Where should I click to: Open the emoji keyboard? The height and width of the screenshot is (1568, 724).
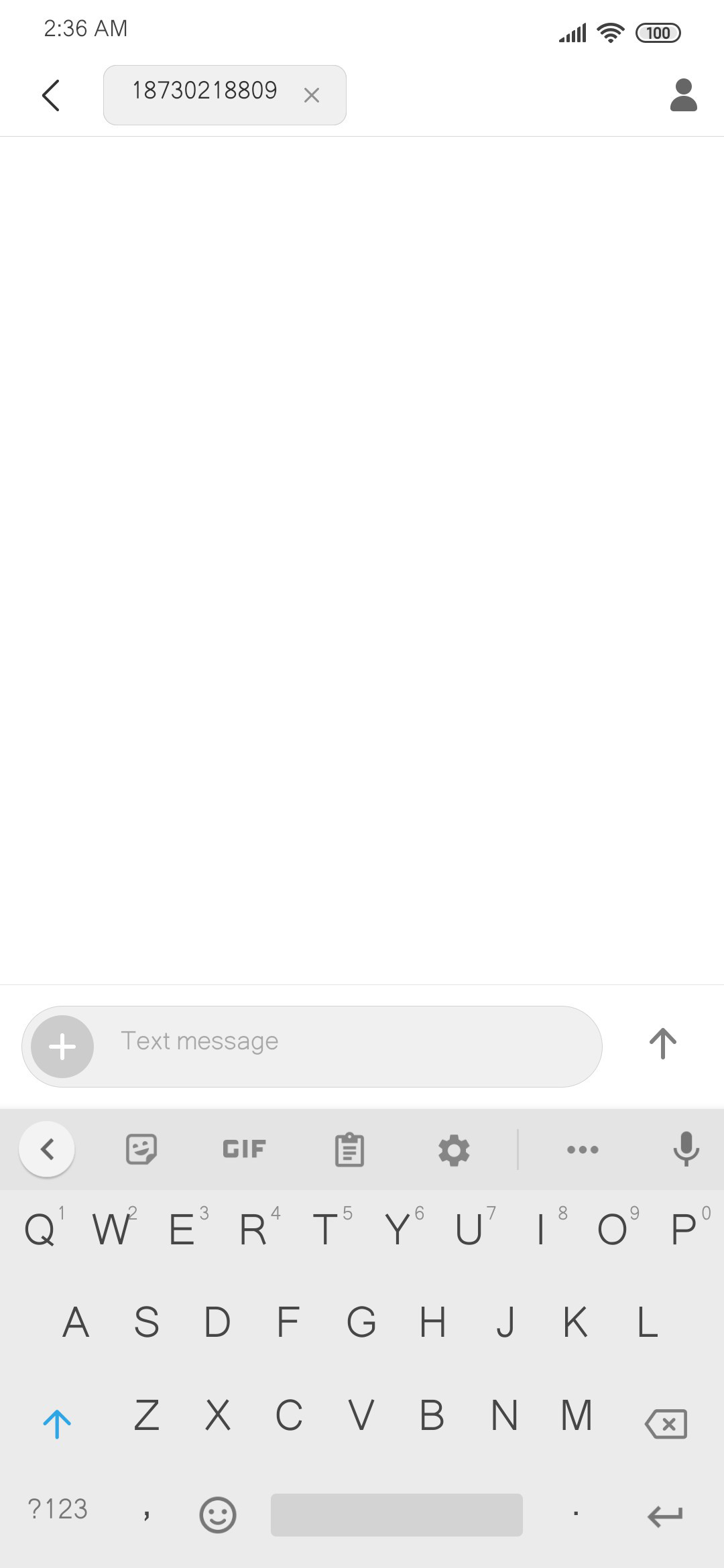tap(218, 1514)
